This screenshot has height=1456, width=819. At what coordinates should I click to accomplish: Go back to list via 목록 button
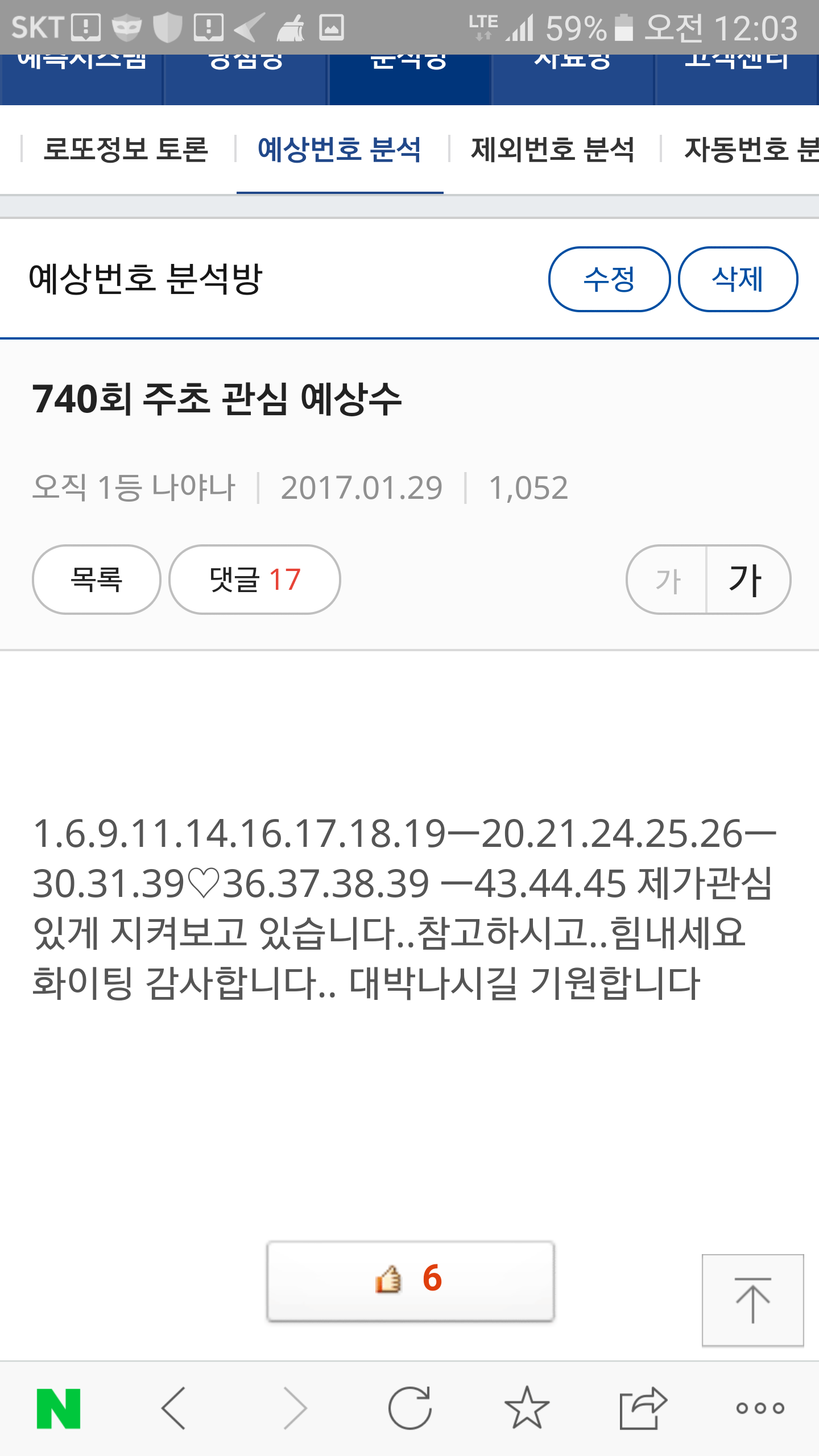point(97,580)
